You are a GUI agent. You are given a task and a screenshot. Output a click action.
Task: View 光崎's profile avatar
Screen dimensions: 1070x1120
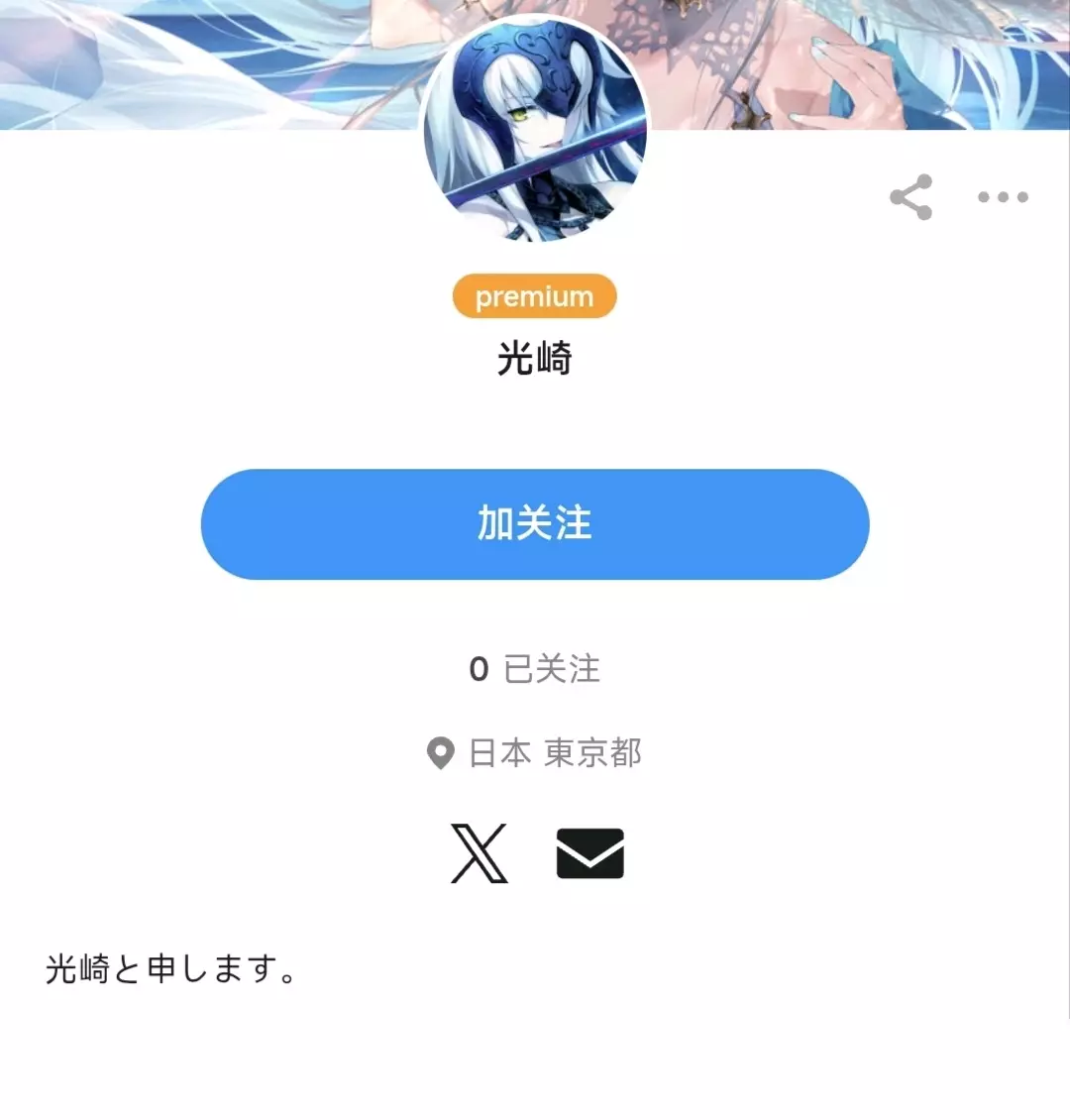(535, 129)
